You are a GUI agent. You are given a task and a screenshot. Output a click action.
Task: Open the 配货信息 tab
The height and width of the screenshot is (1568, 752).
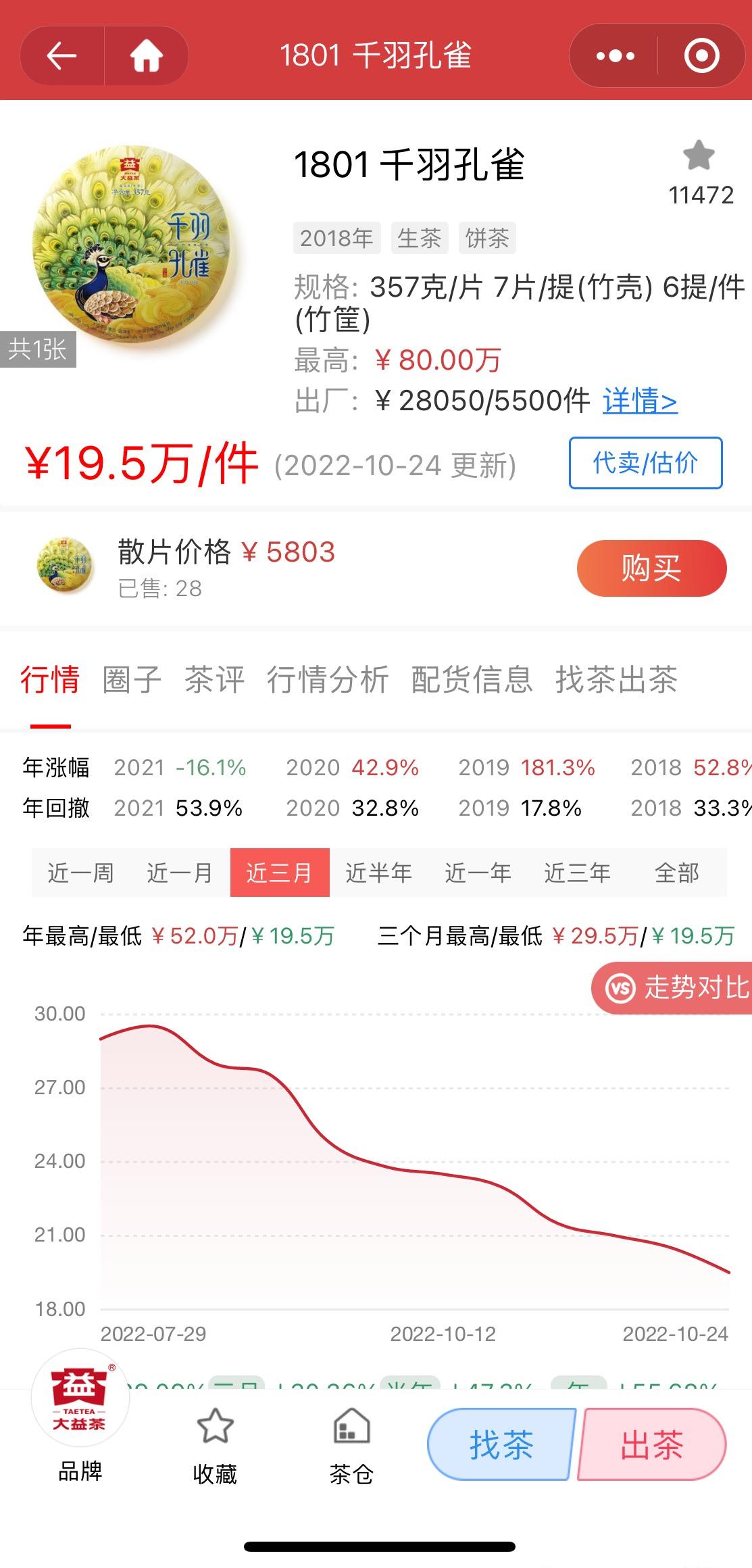click(472, 679)
